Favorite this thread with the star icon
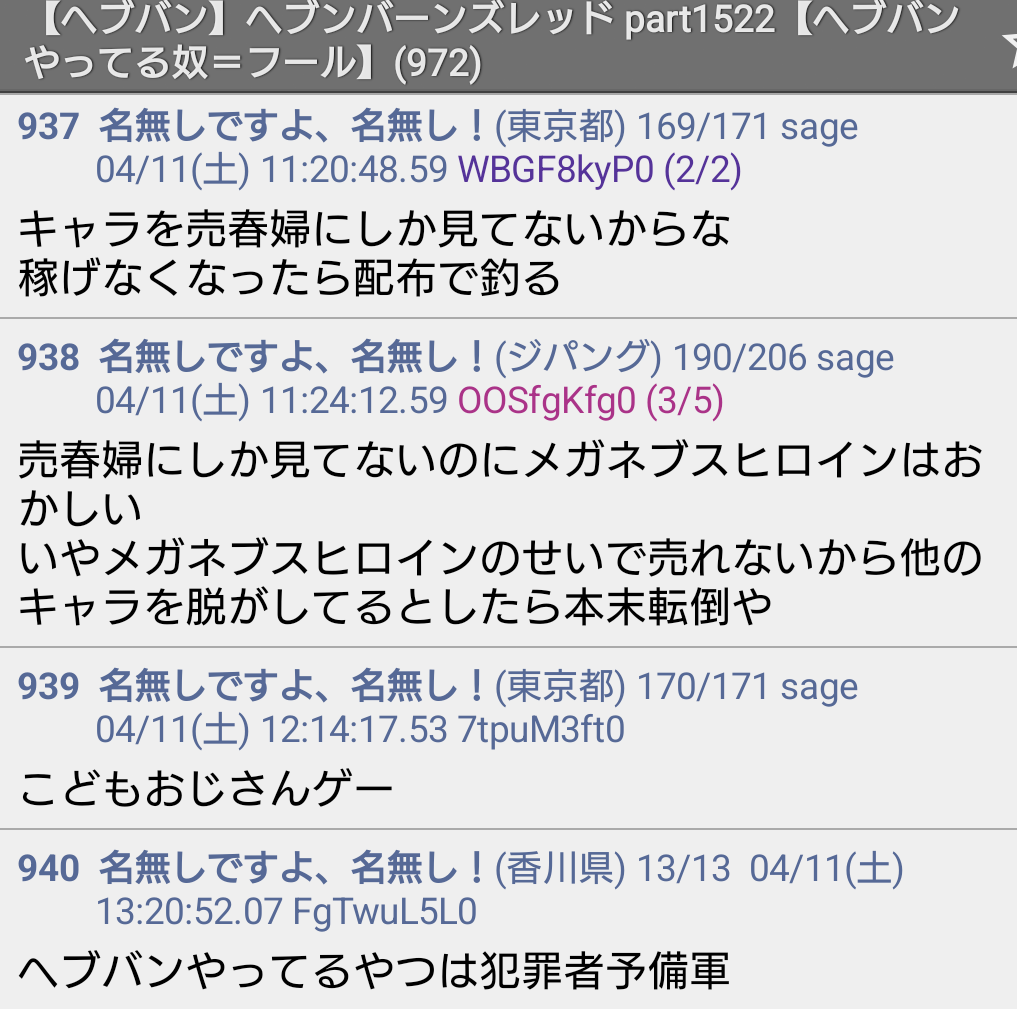 [1006, 43]
